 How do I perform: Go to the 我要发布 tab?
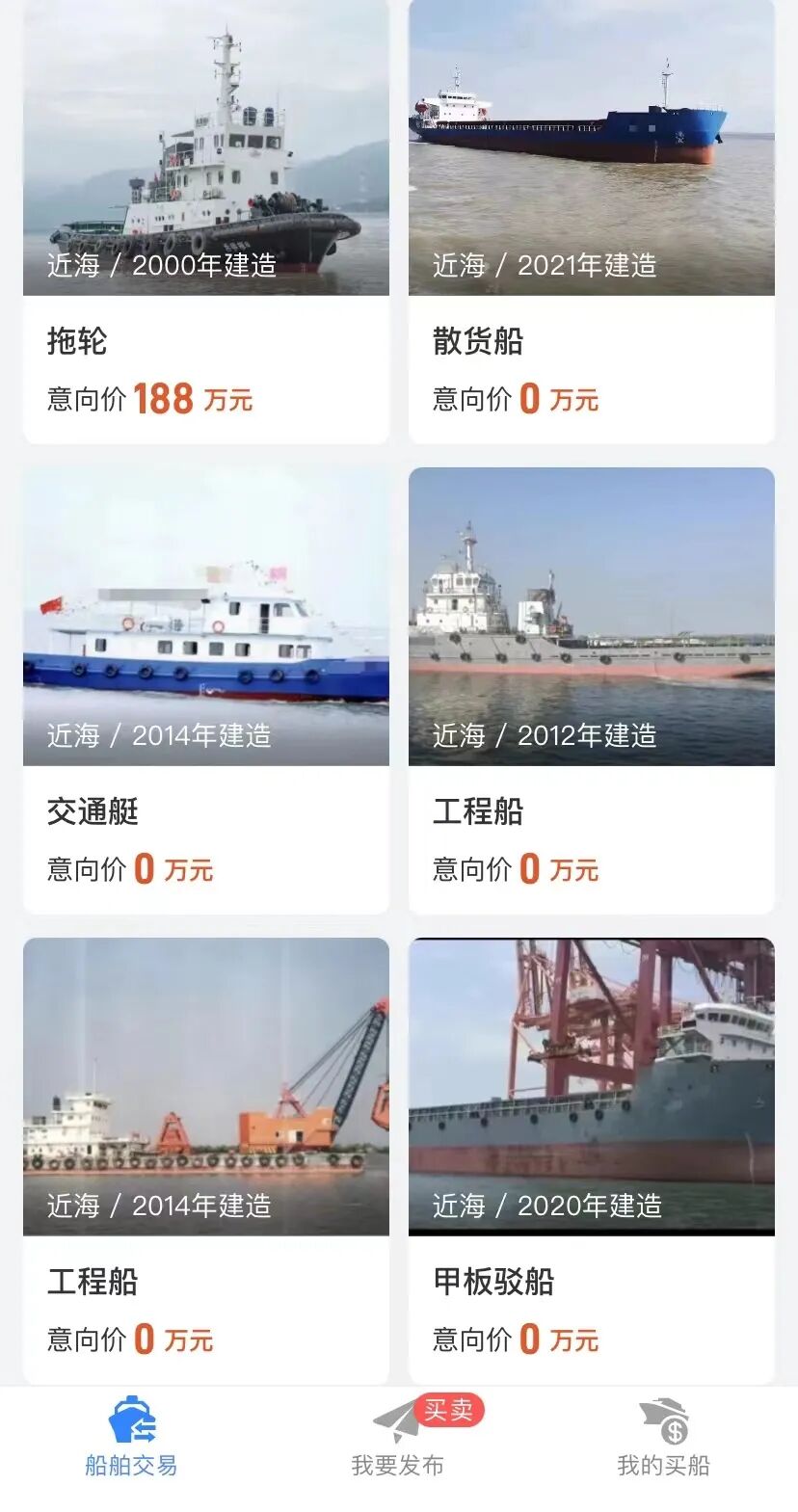coord(398,1438)
